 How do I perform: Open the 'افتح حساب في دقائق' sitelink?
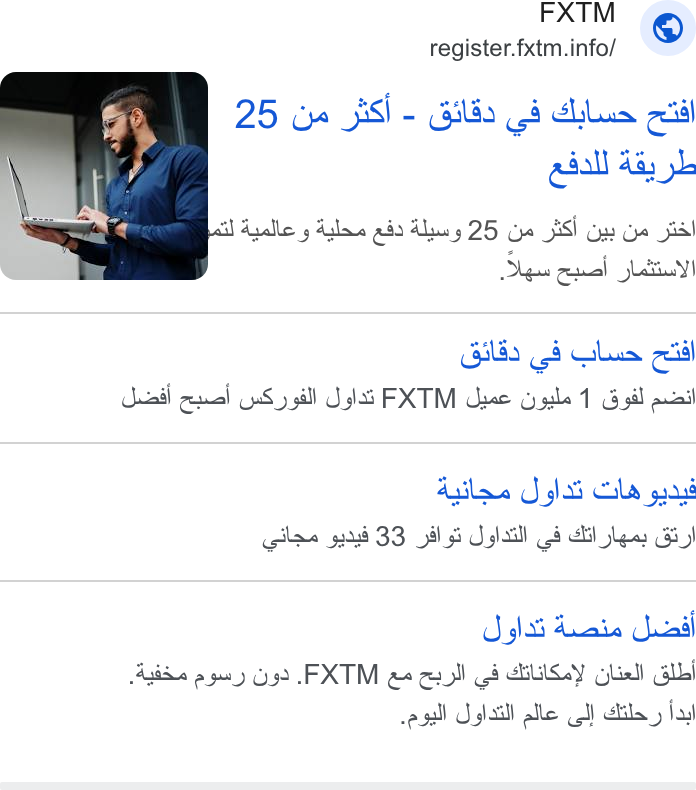tap(578, 353)
